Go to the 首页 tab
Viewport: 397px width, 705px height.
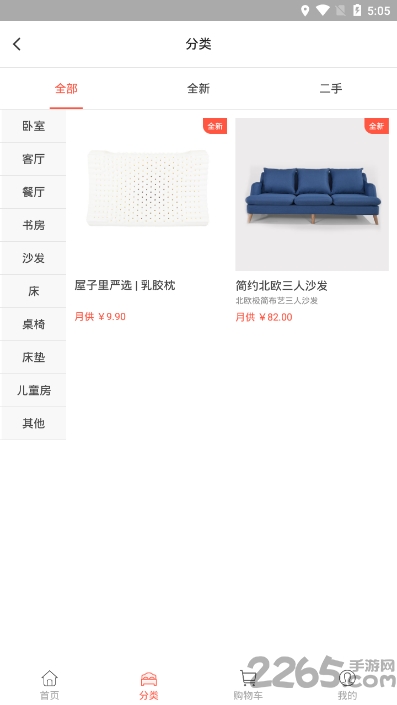click(49, 685)
